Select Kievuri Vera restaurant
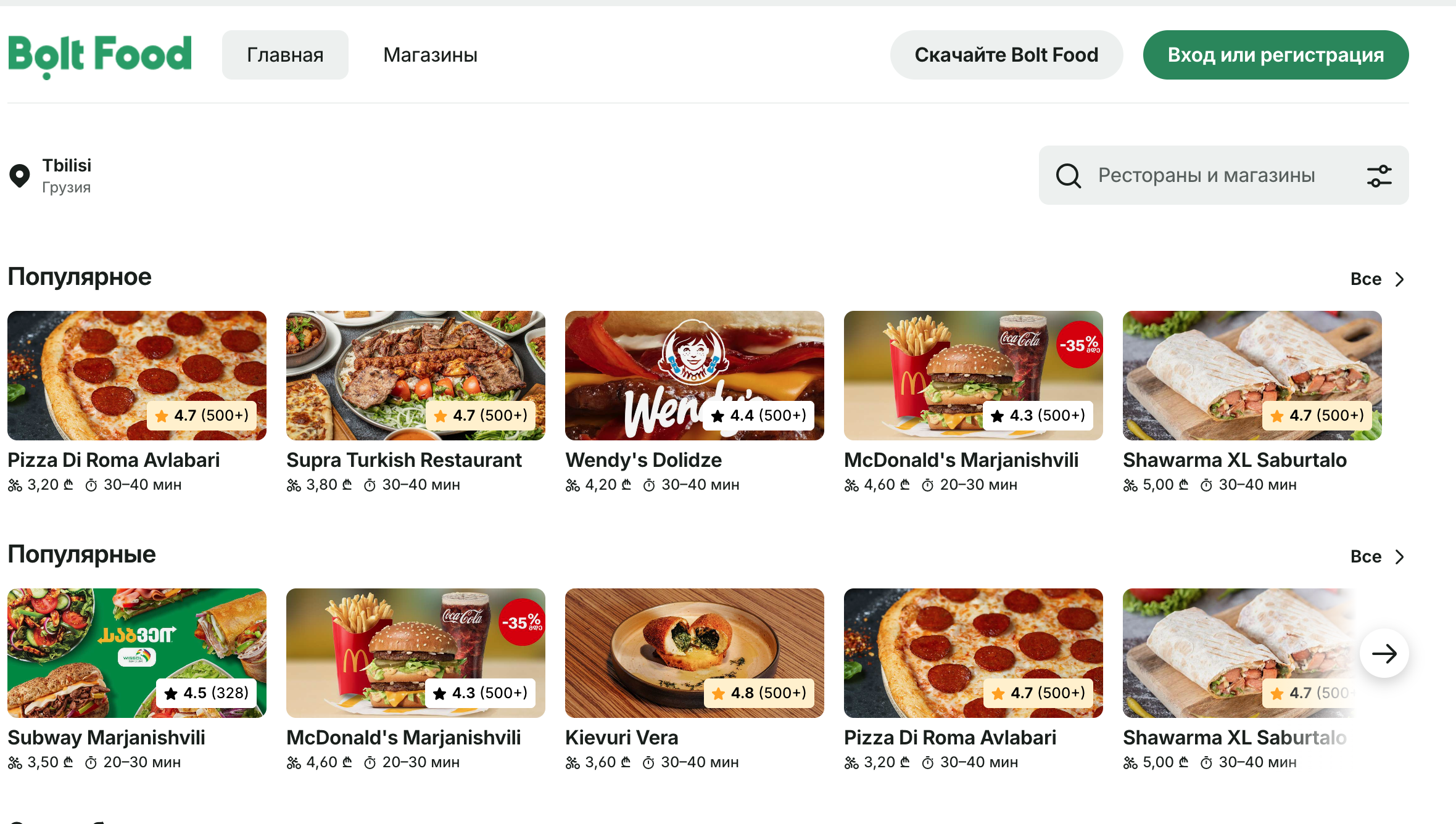This screenshot has width=1456, height=824. [x=694, y=653]
